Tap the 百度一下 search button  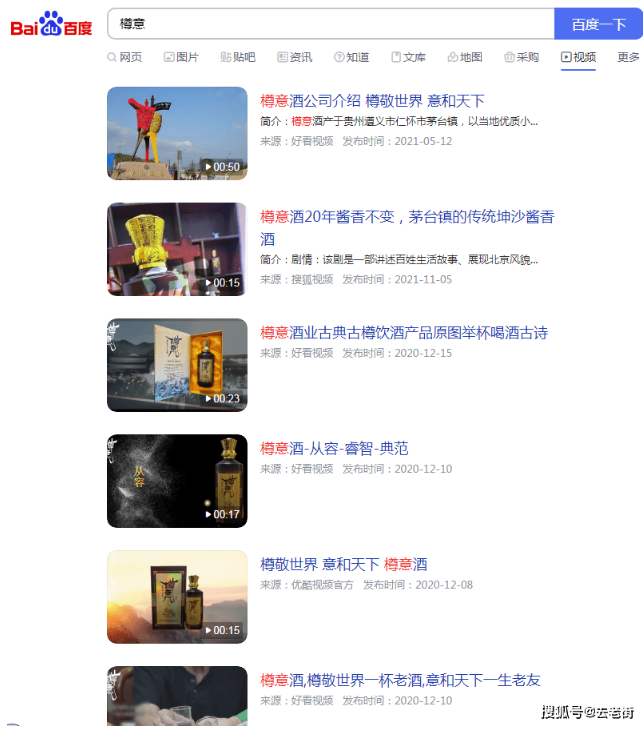pos(598,24)
